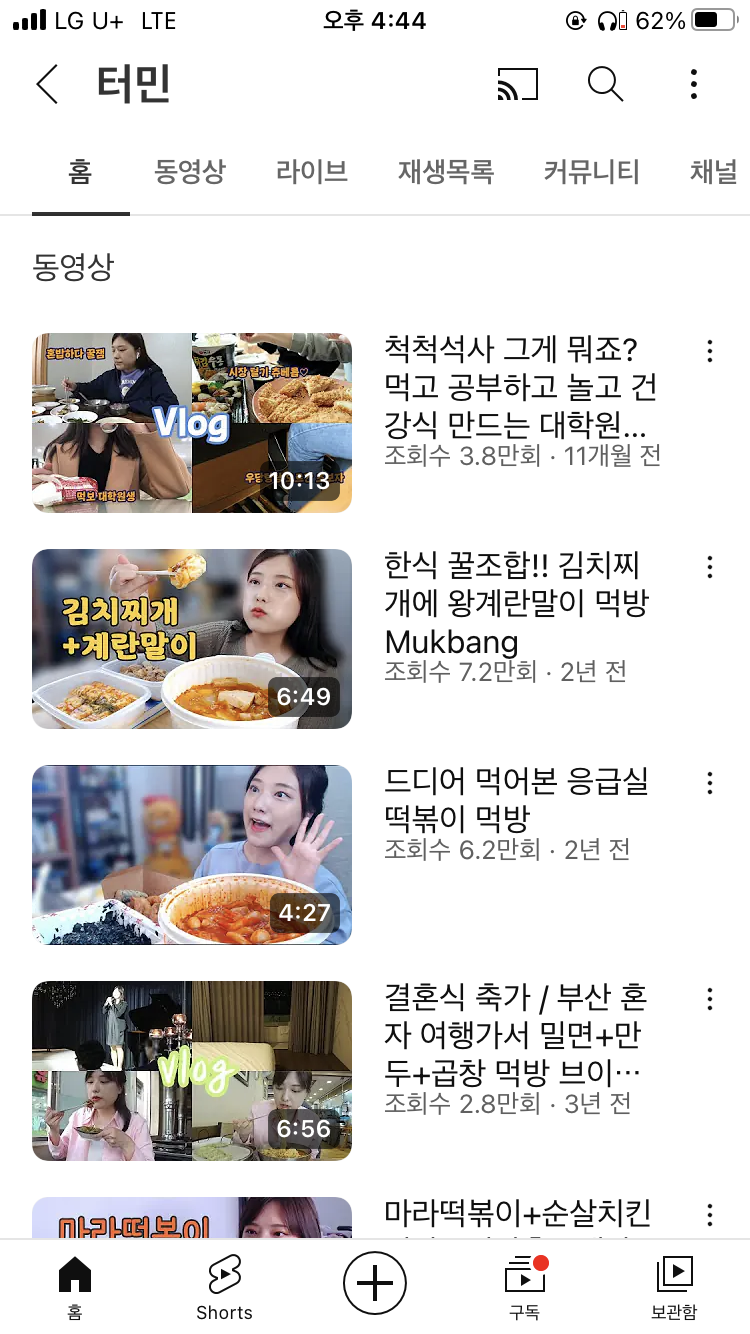Screen dimensions: 750x1334
Task: Open more options for 응급실 떡볶이 video
Action: click(x=709, y=783)
